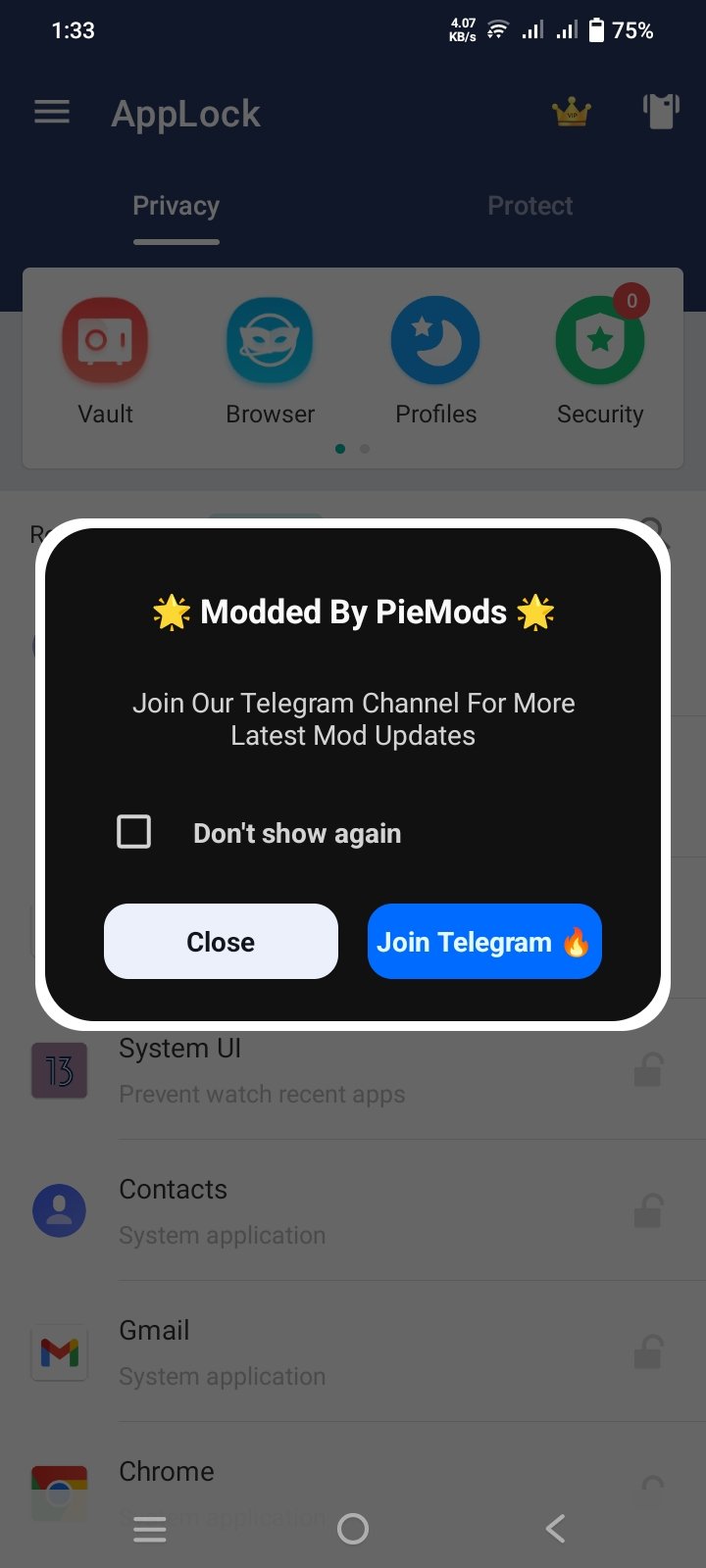Open the VIP crown icon

tap(572, 113)
